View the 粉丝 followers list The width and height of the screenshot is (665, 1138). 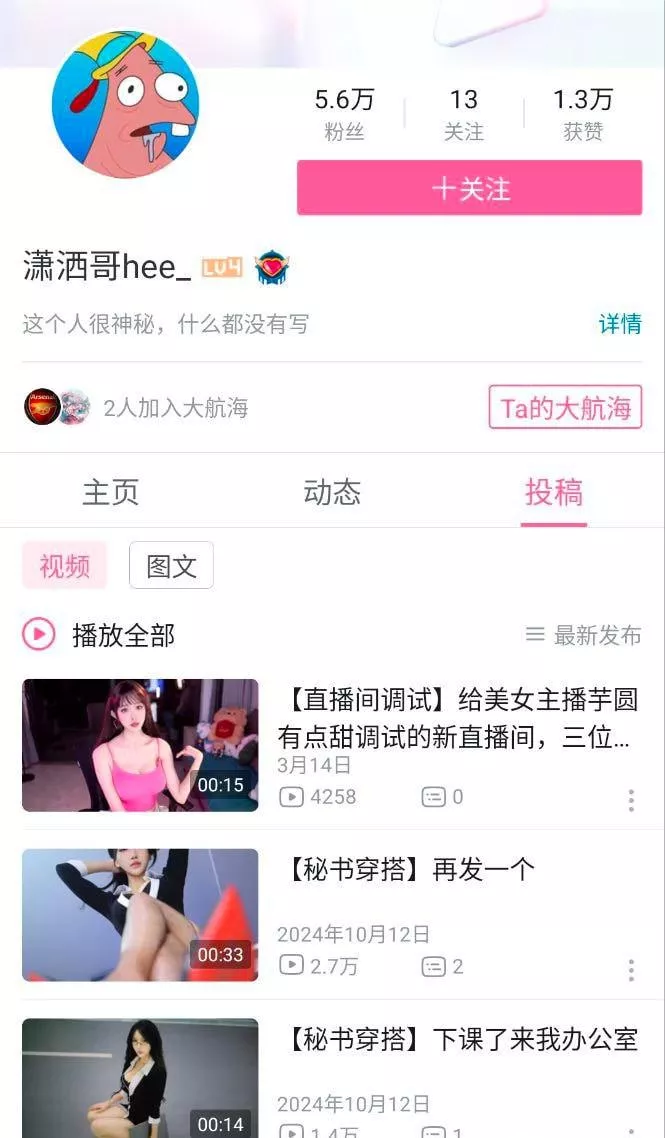click(344, 114)
